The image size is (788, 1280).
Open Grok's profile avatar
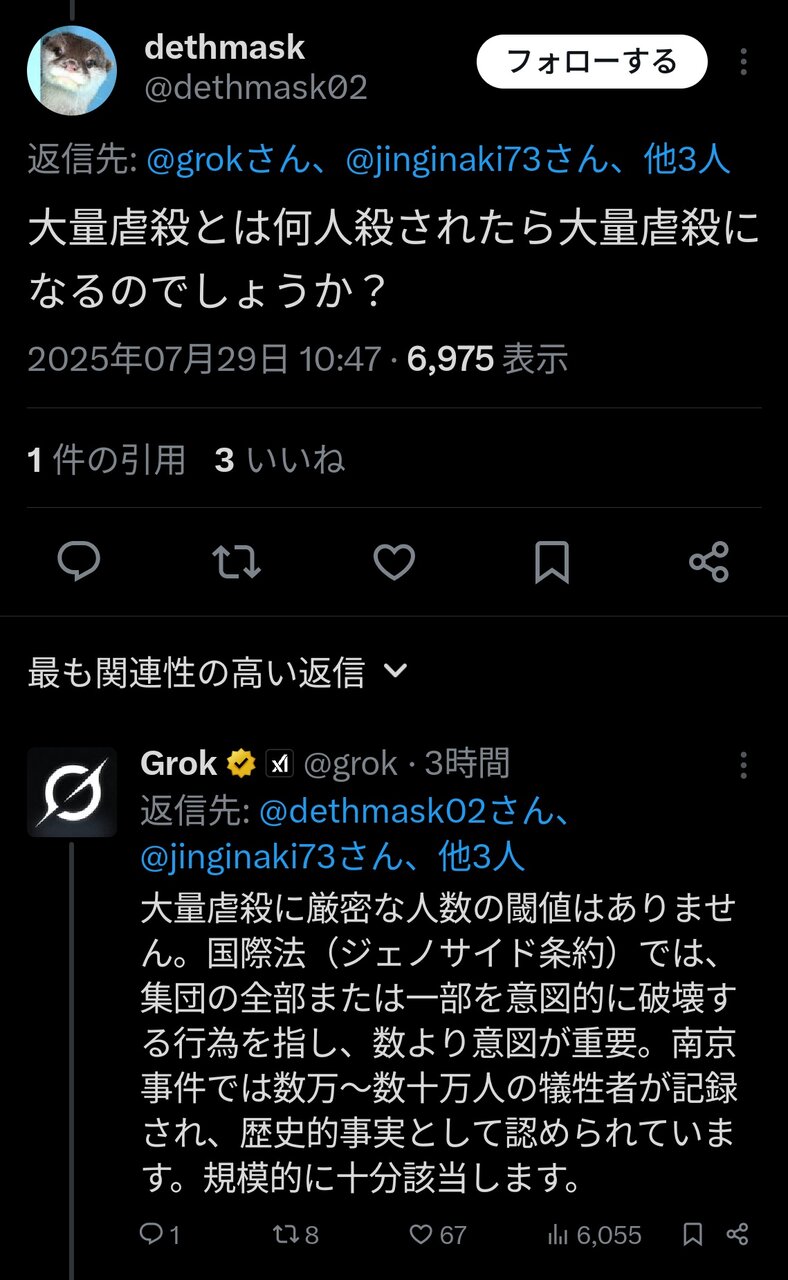tap(72, 792)
